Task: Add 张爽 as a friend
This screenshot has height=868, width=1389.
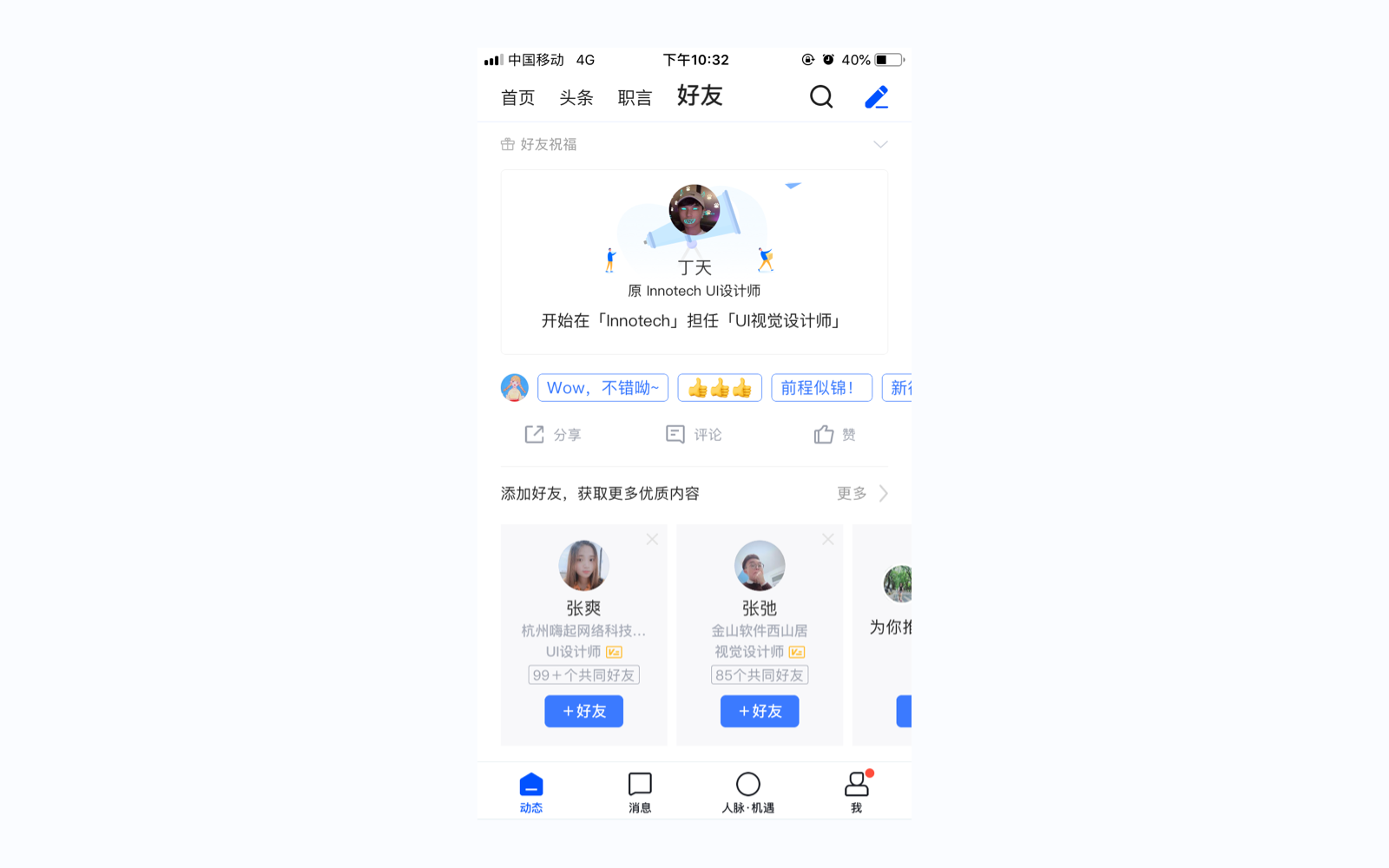Action: pyautogui.click(x=583, y=711)
